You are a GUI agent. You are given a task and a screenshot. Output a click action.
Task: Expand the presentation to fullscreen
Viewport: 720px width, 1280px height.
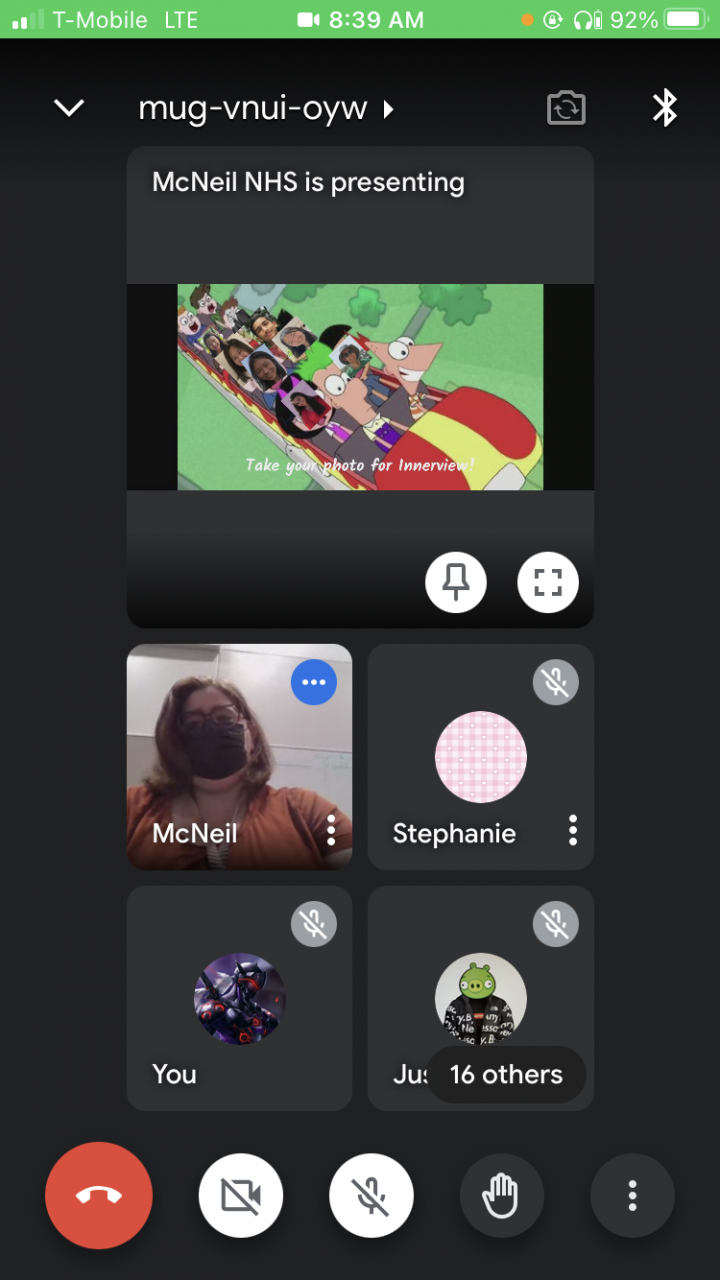548,582
